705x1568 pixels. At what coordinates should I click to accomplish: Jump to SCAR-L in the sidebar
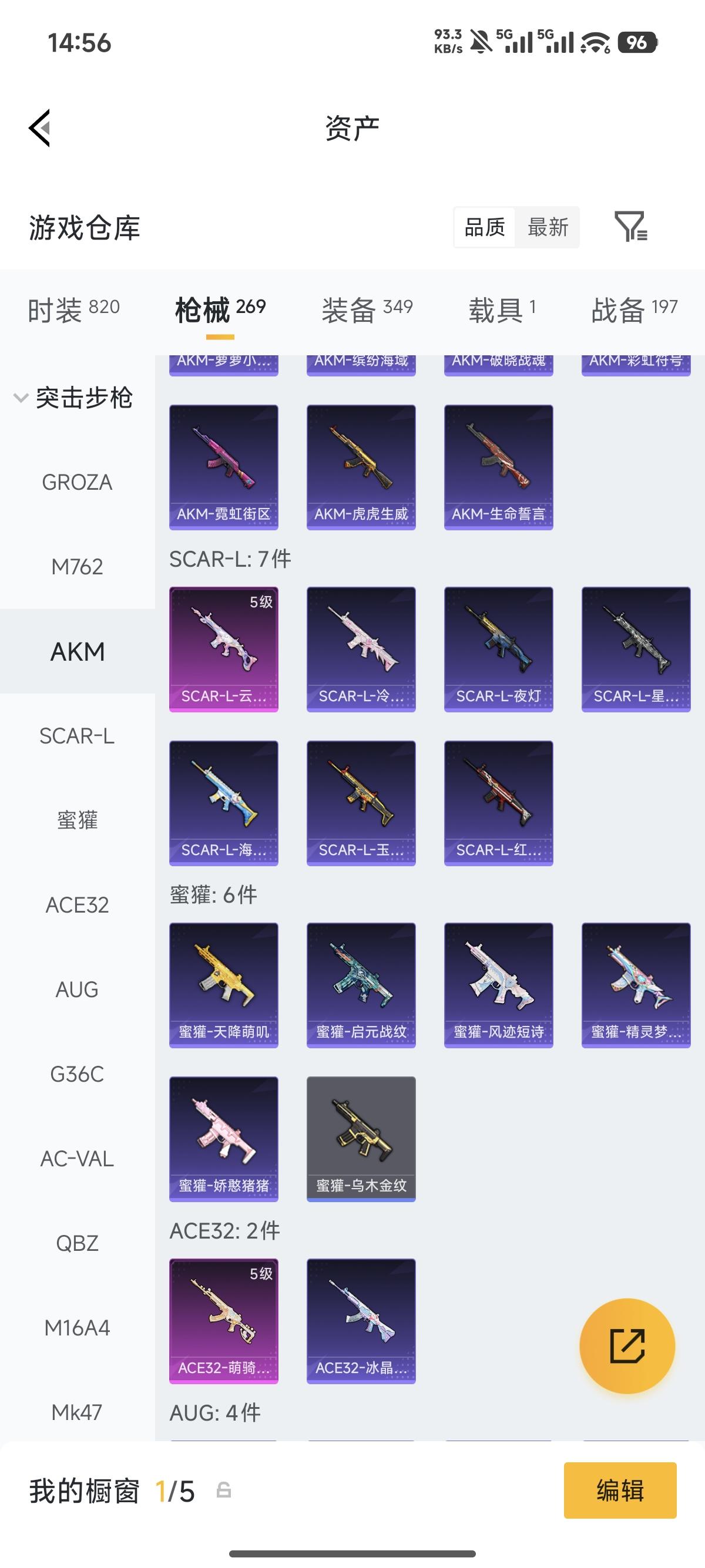(78, 736)
